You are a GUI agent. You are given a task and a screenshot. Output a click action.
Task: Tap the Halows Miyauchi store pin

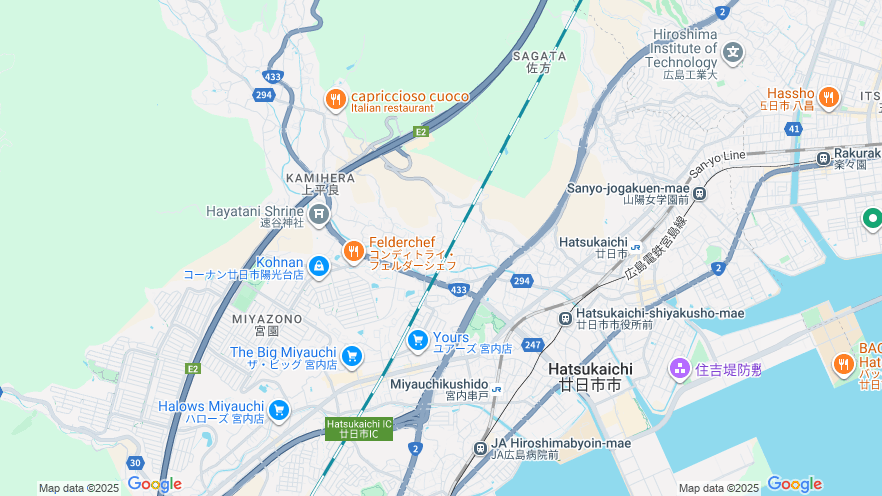(x=279, y=410)
